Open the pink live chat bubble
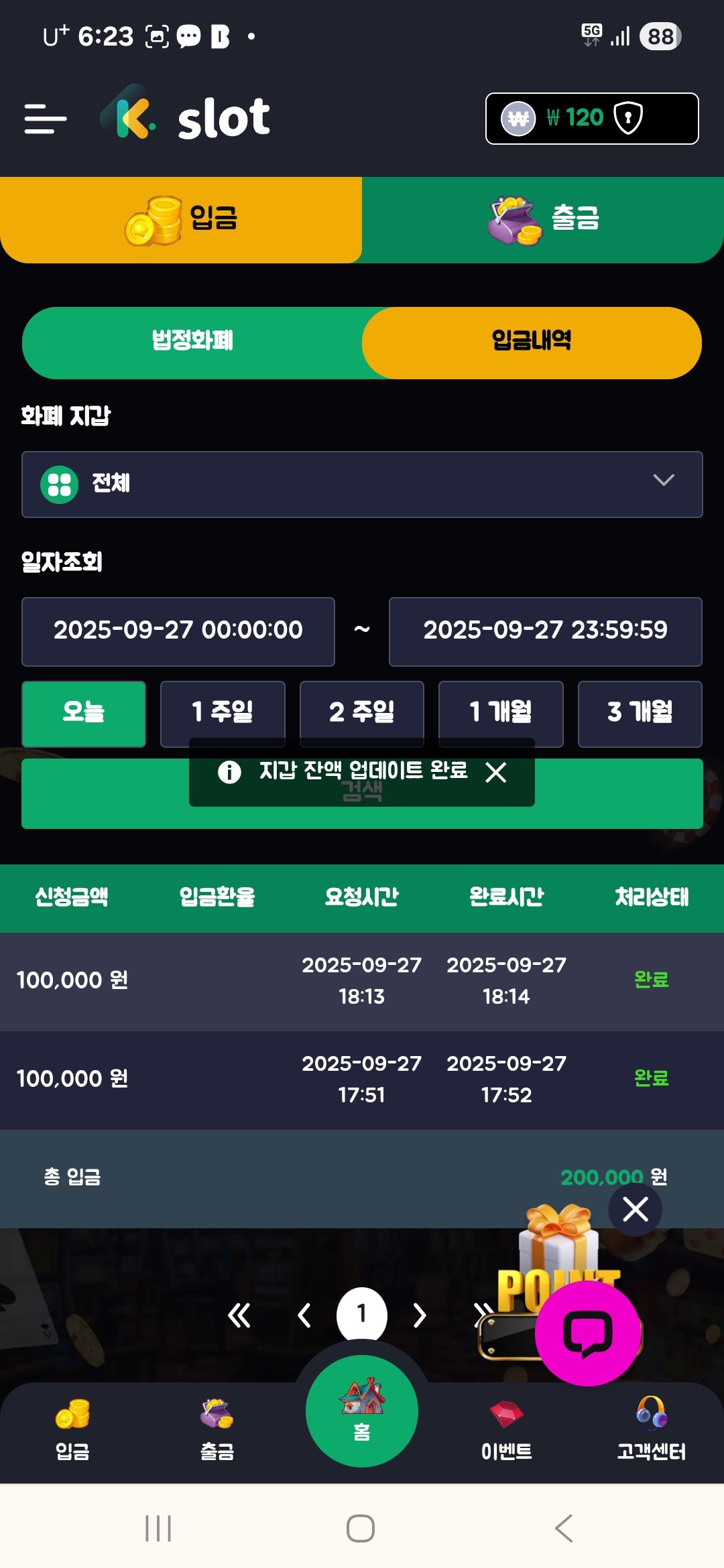724x1568 pixels. tap(588, 1333)
